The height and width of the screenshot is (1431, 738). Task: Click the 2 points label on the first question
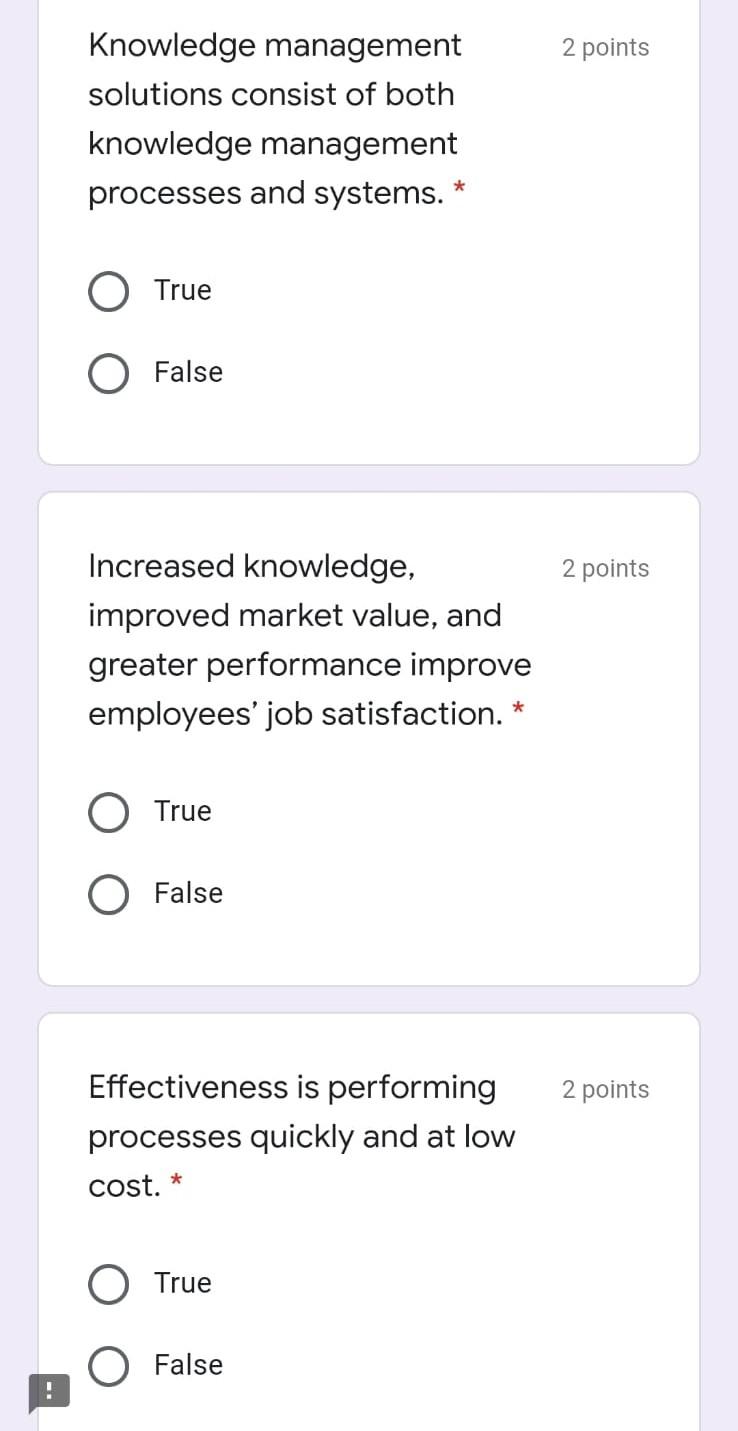click(x=605, y=46)
